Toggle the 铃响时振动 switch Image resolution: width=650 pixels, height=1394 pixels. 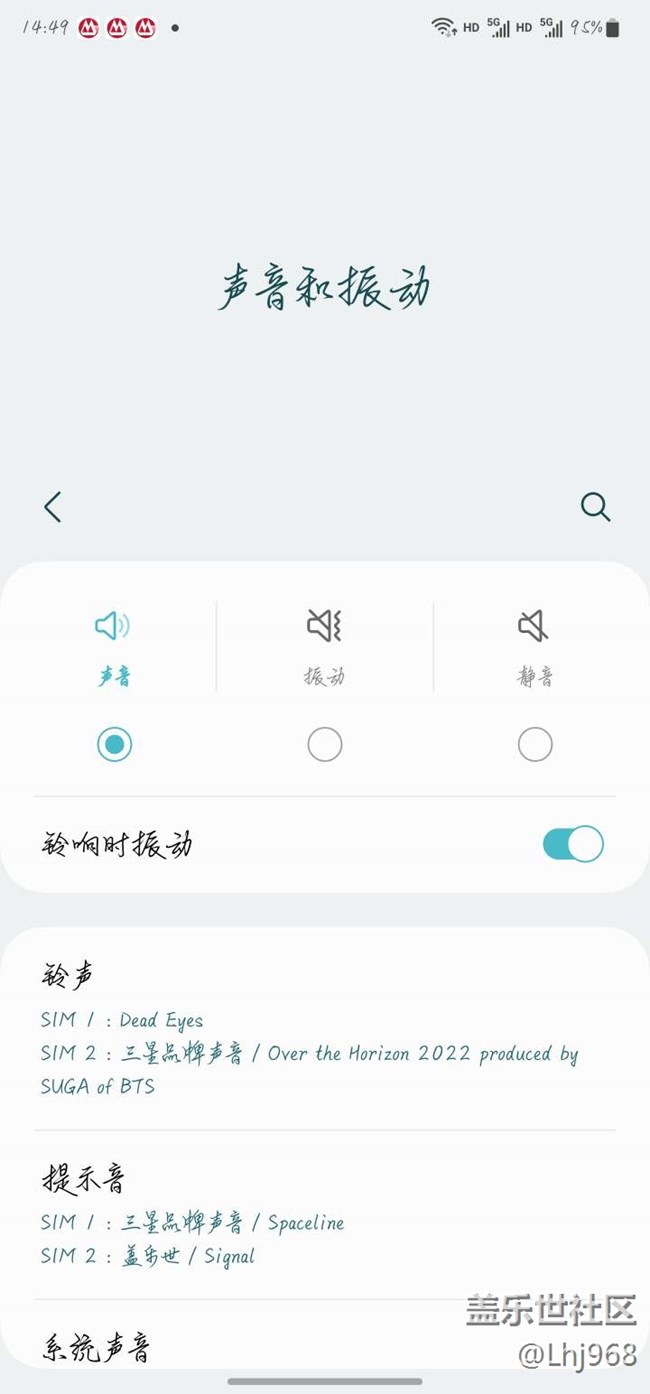[x=573, y=844]
